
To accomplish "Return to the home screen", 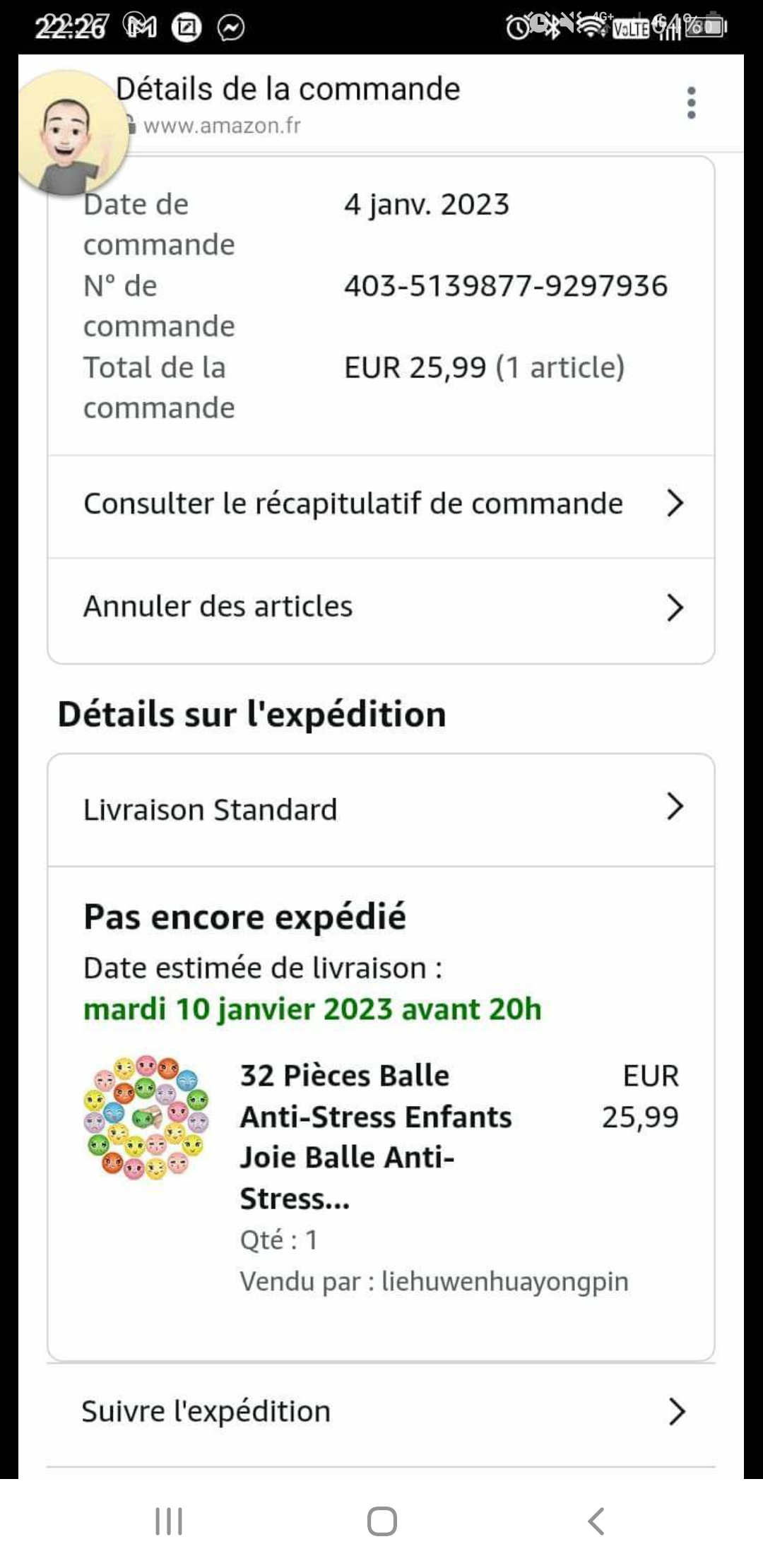I will [381, 1521].
